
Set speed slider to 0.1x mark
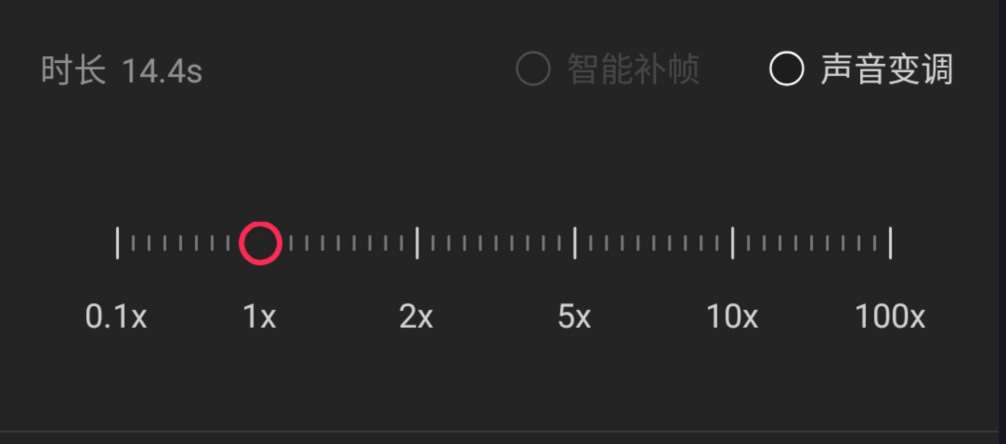118,243
